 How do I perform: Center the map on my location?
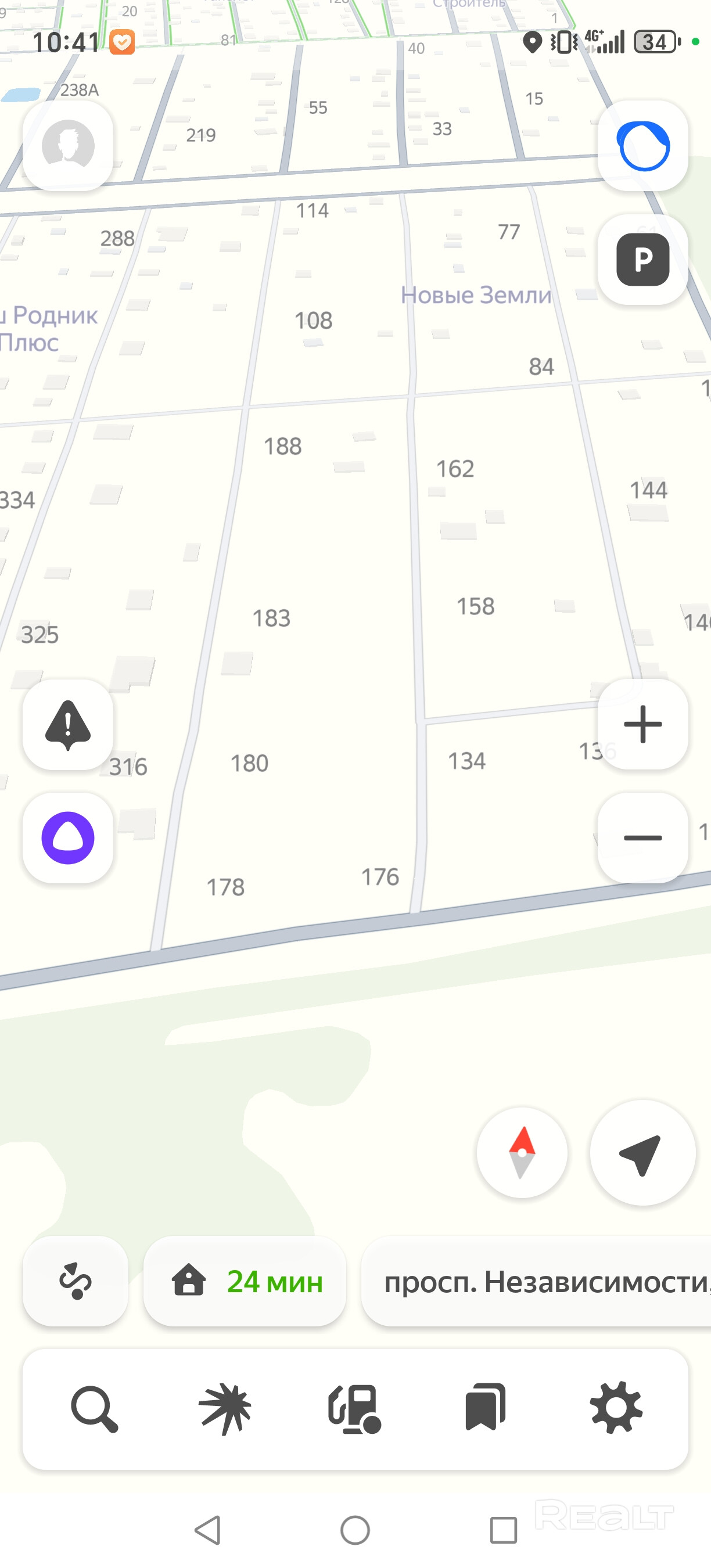pos(643,1153)
